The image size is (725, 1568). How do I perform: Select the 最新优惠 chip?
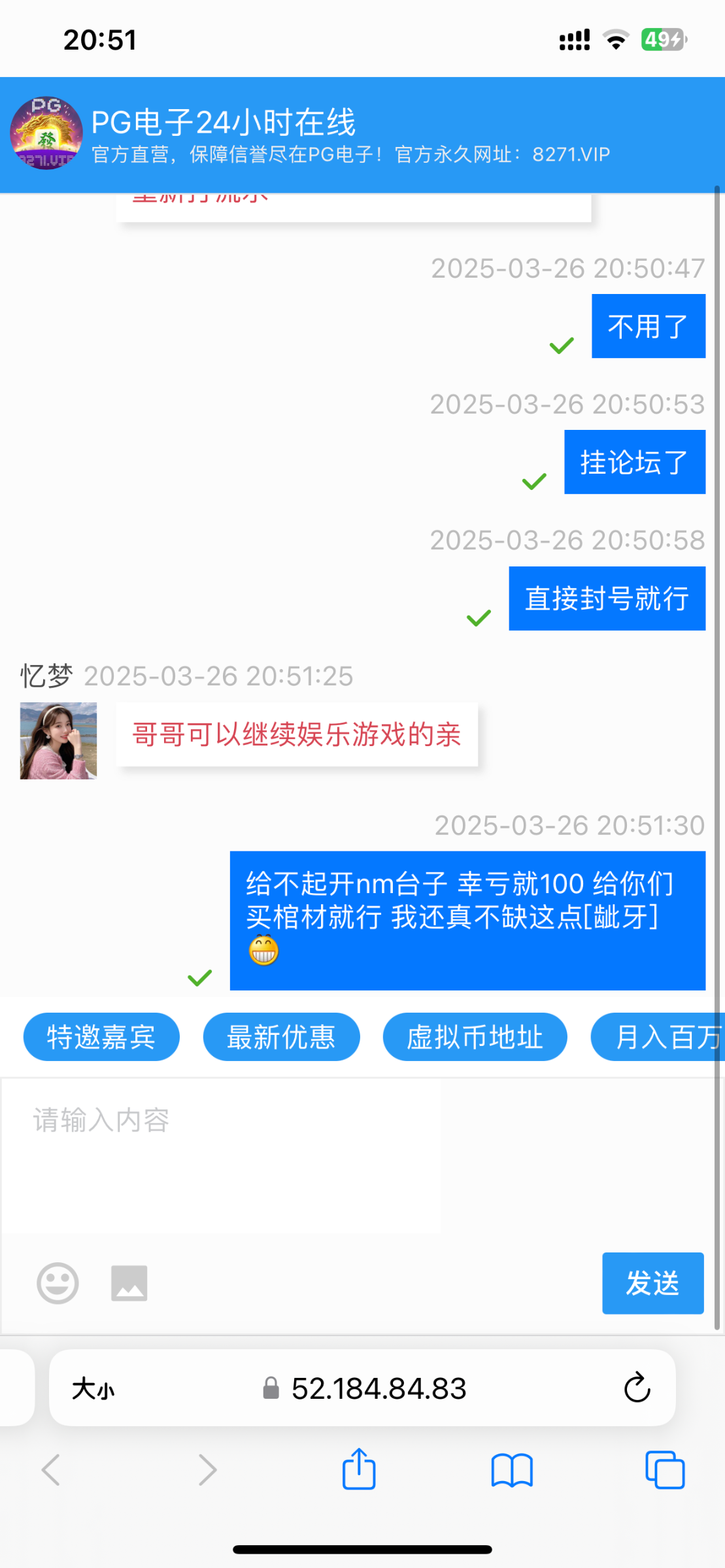[281, 1037]
